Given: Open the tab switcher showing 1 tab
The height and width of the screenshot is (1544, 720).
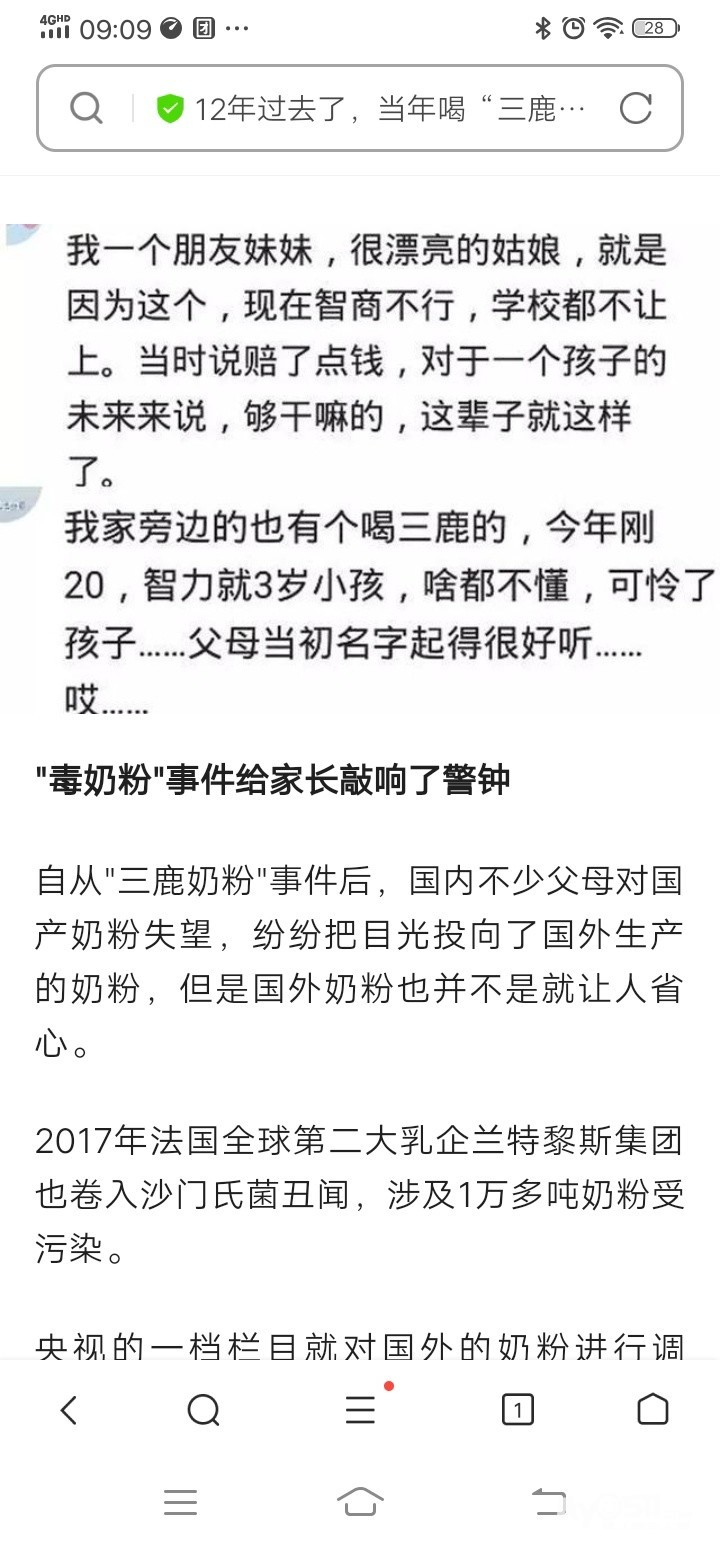Looking at the screenshot, I should coord(517,1410).
